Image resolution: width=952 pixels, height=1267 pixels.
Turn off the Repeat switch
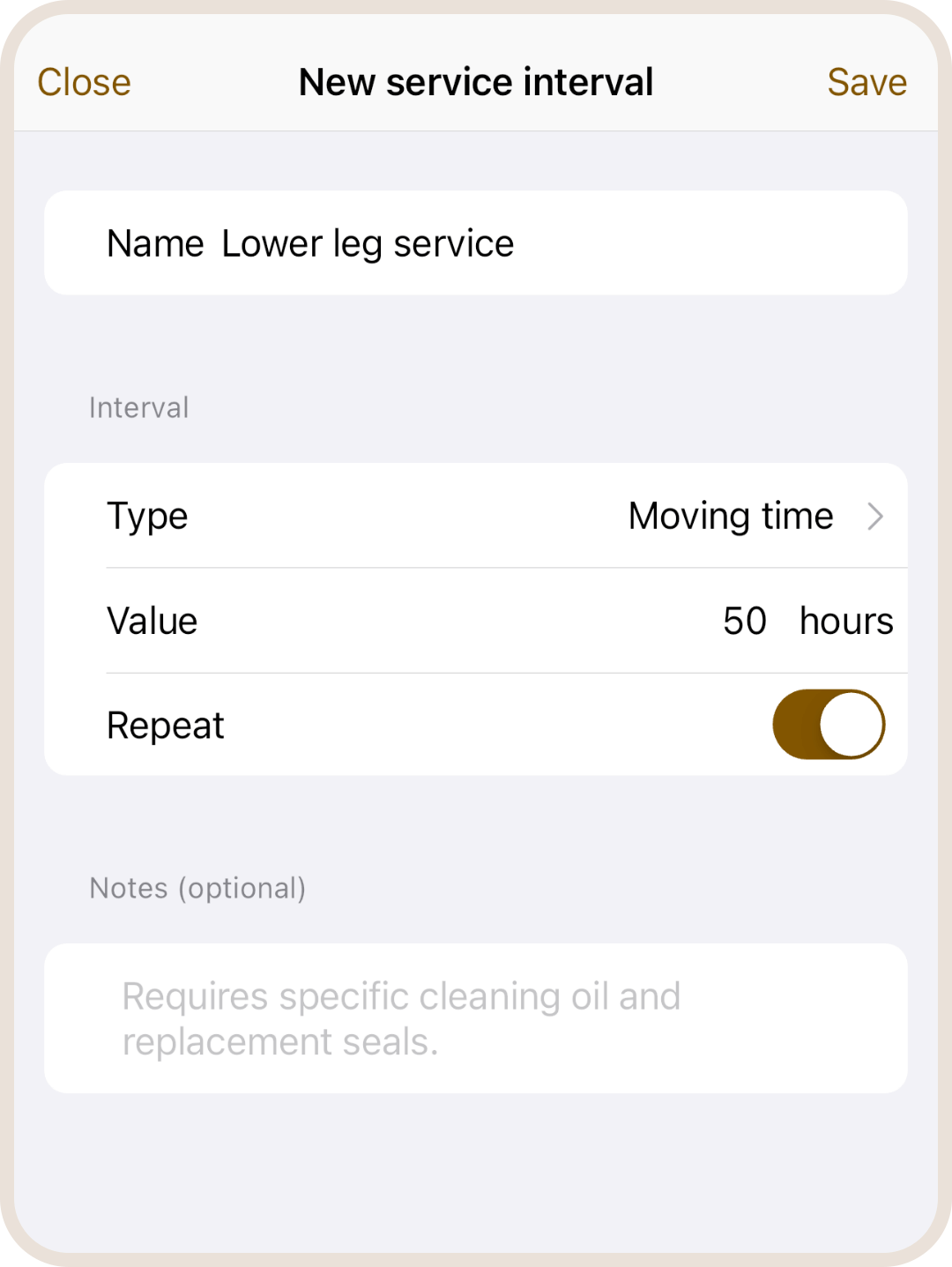[828, 725]
